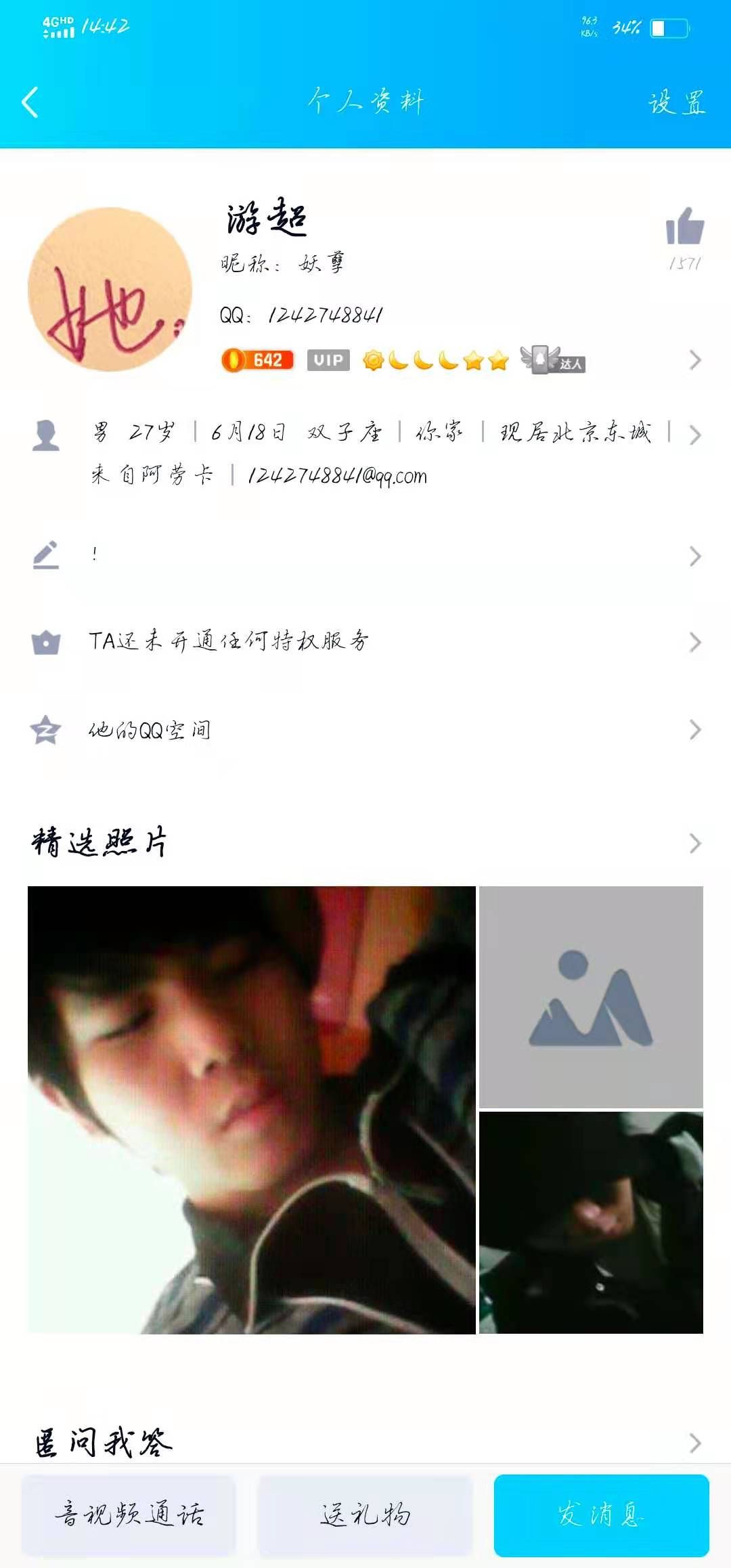This screenshot has width=731, height=1568.
Task: Open 设置 in the top bar
Action: tap(677, 103)
